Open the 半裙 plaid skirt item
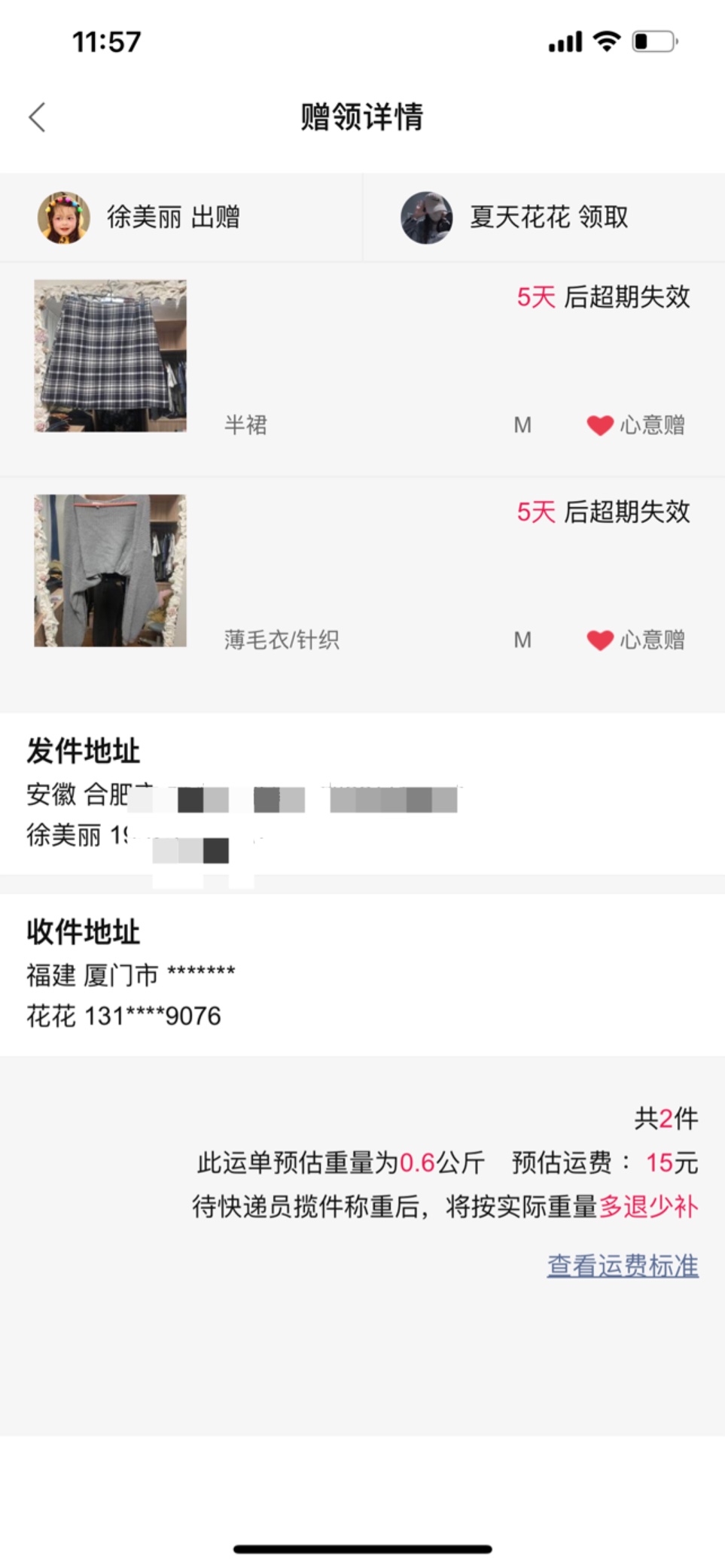The height and width of the screenshot is (1568, 725). tap(111, 356)
